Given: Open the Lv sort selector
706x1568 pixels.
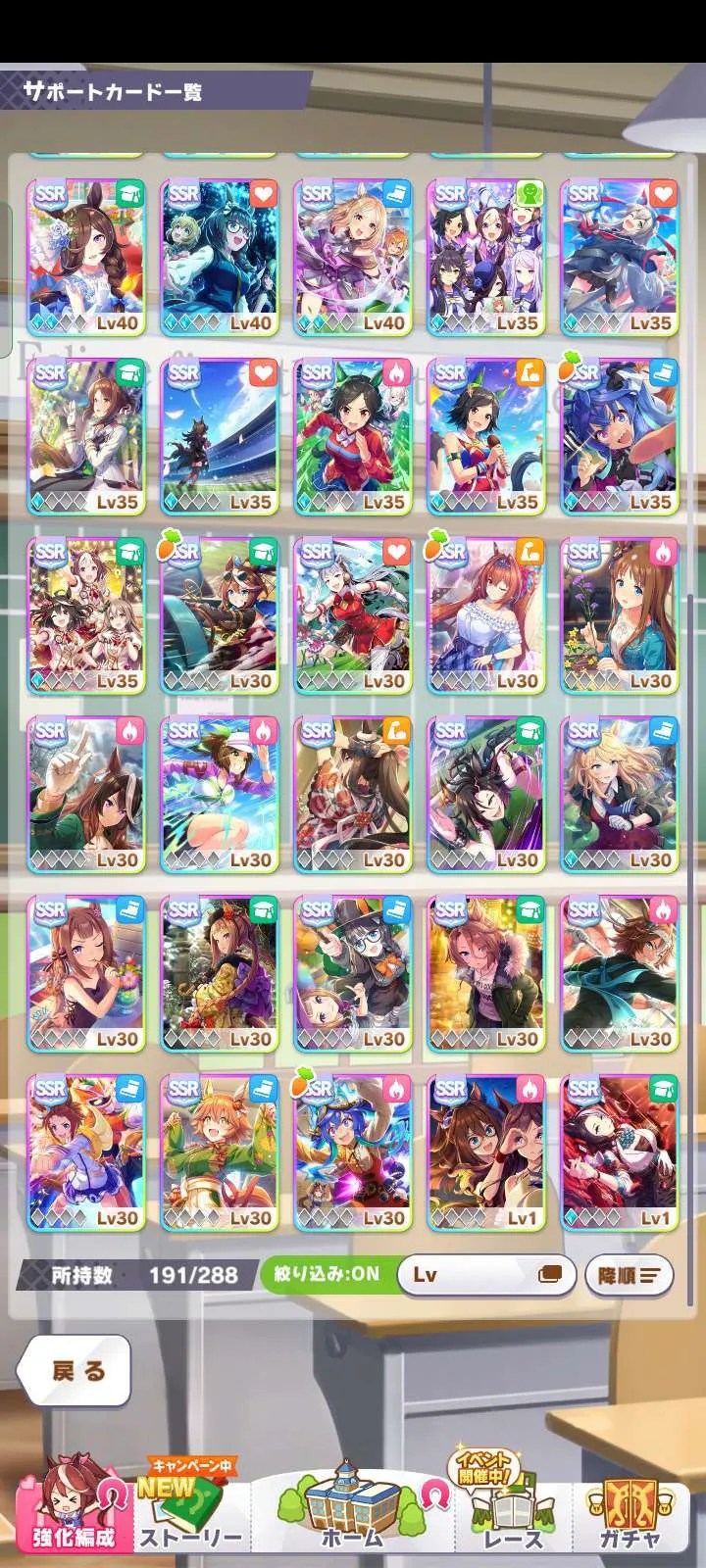Looking at the screenshot, I should (486, 1275).
